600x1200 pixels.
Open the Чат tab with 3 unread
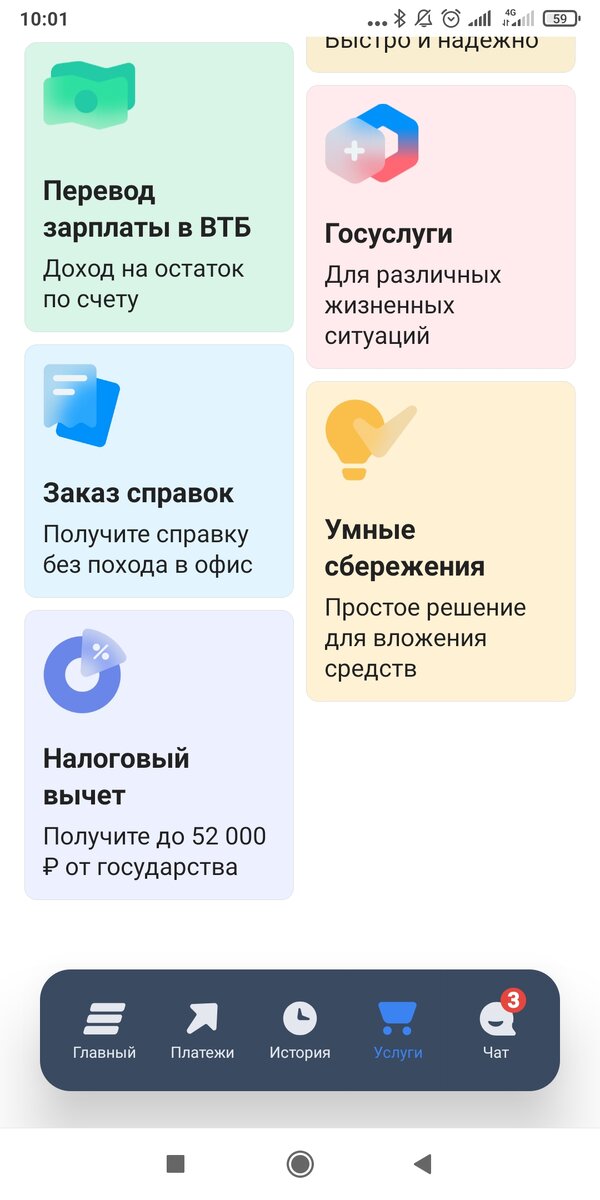pos(496,1030)
